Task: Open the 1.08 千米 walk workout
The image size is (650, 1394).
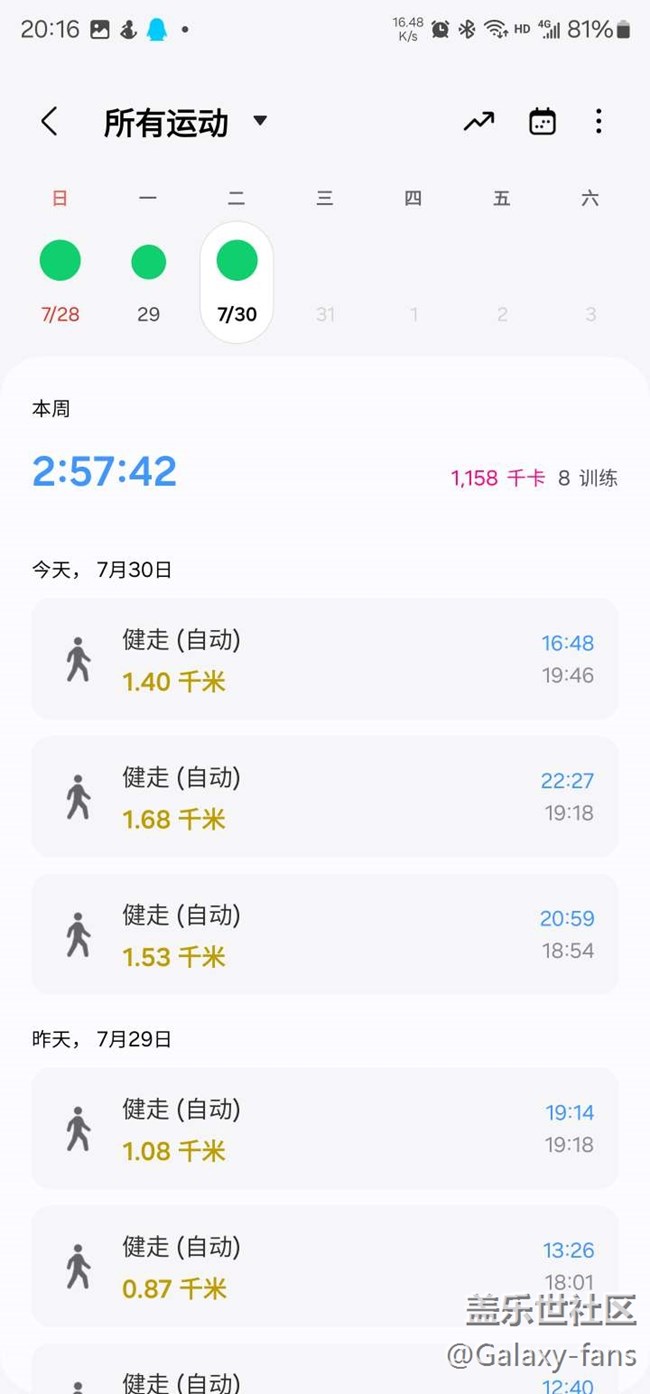Action: (324, 1128)
